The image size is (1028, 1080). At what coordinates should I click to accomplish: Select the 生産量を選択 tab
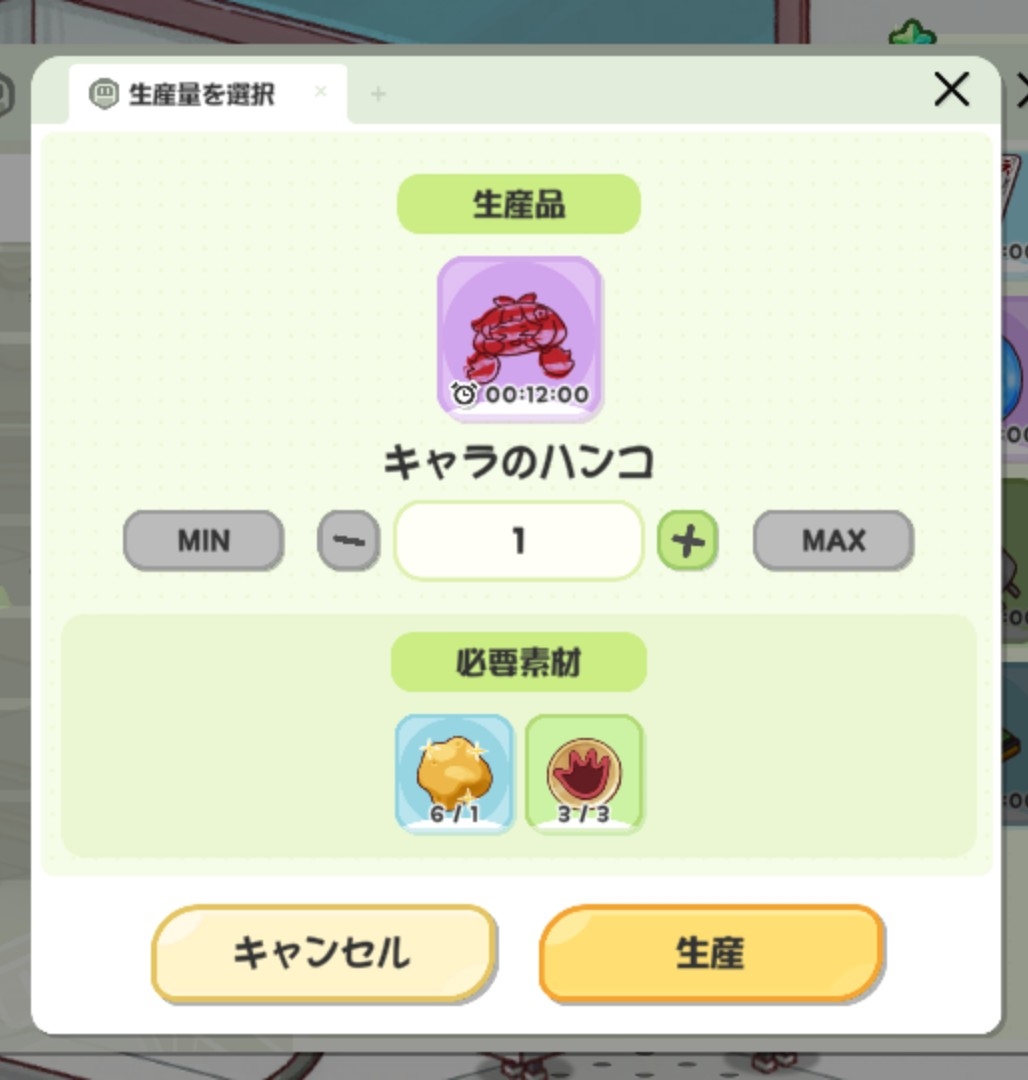coord(202,95)
